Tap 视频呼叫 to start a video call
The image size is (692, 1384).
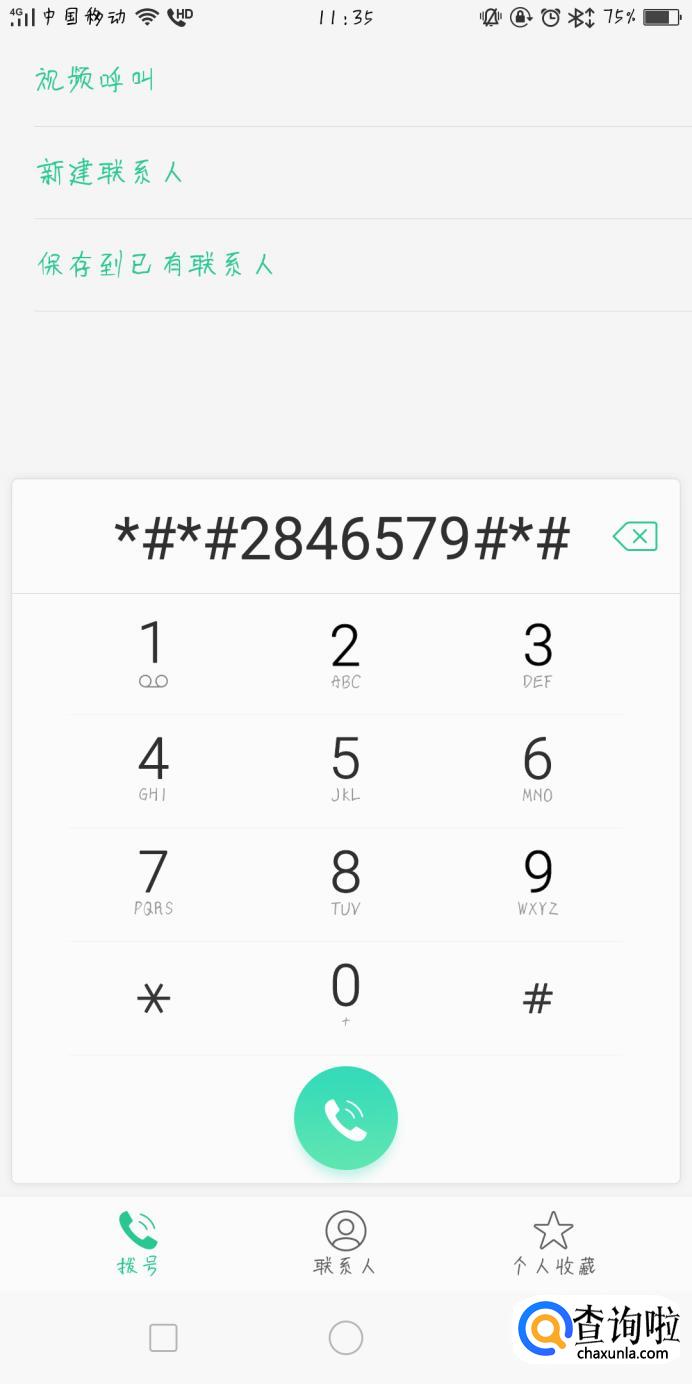(95, 80)
